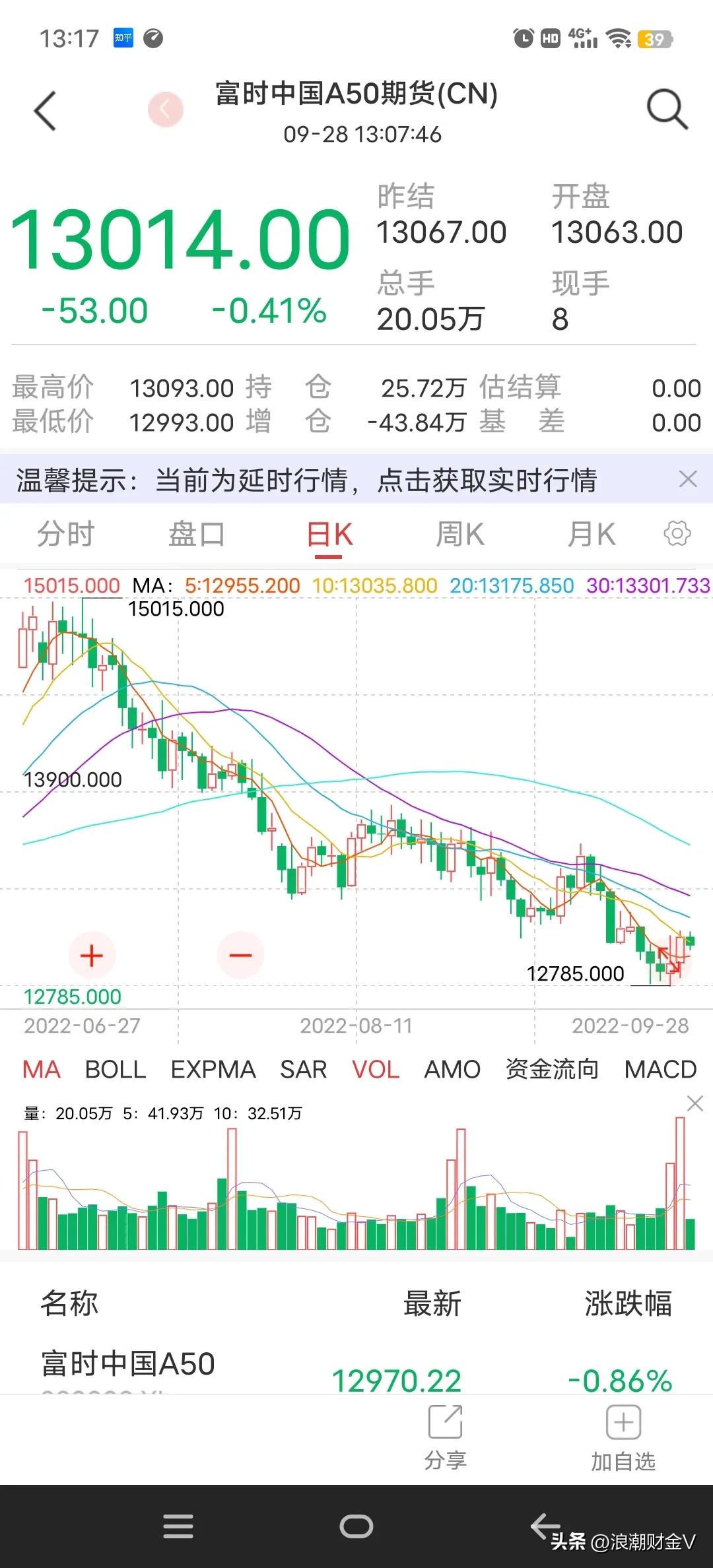Tap the back arrow to exit quote page
713x1568 pixels.
click(44, 111)
